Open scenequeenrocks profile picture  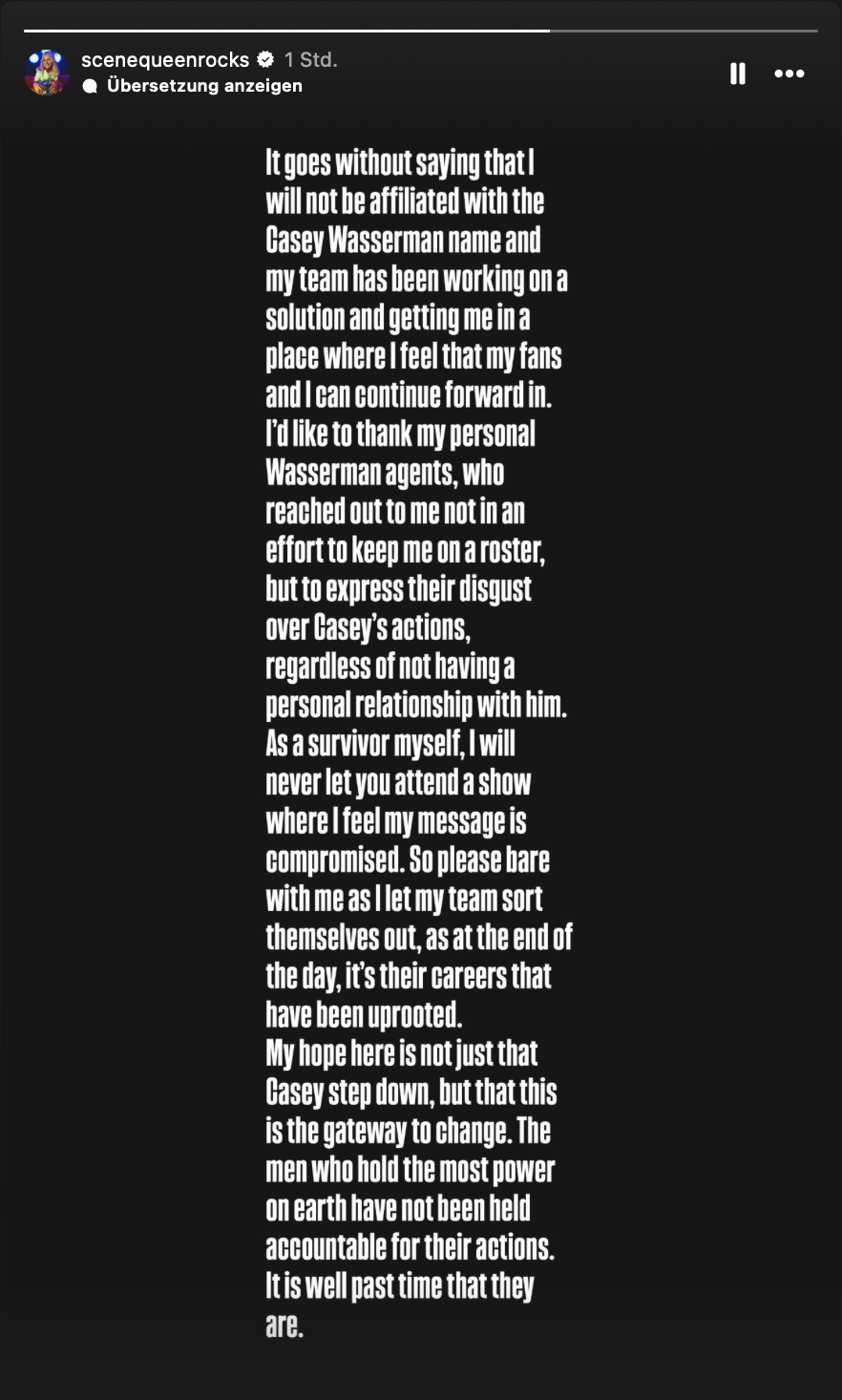[47, 73]
